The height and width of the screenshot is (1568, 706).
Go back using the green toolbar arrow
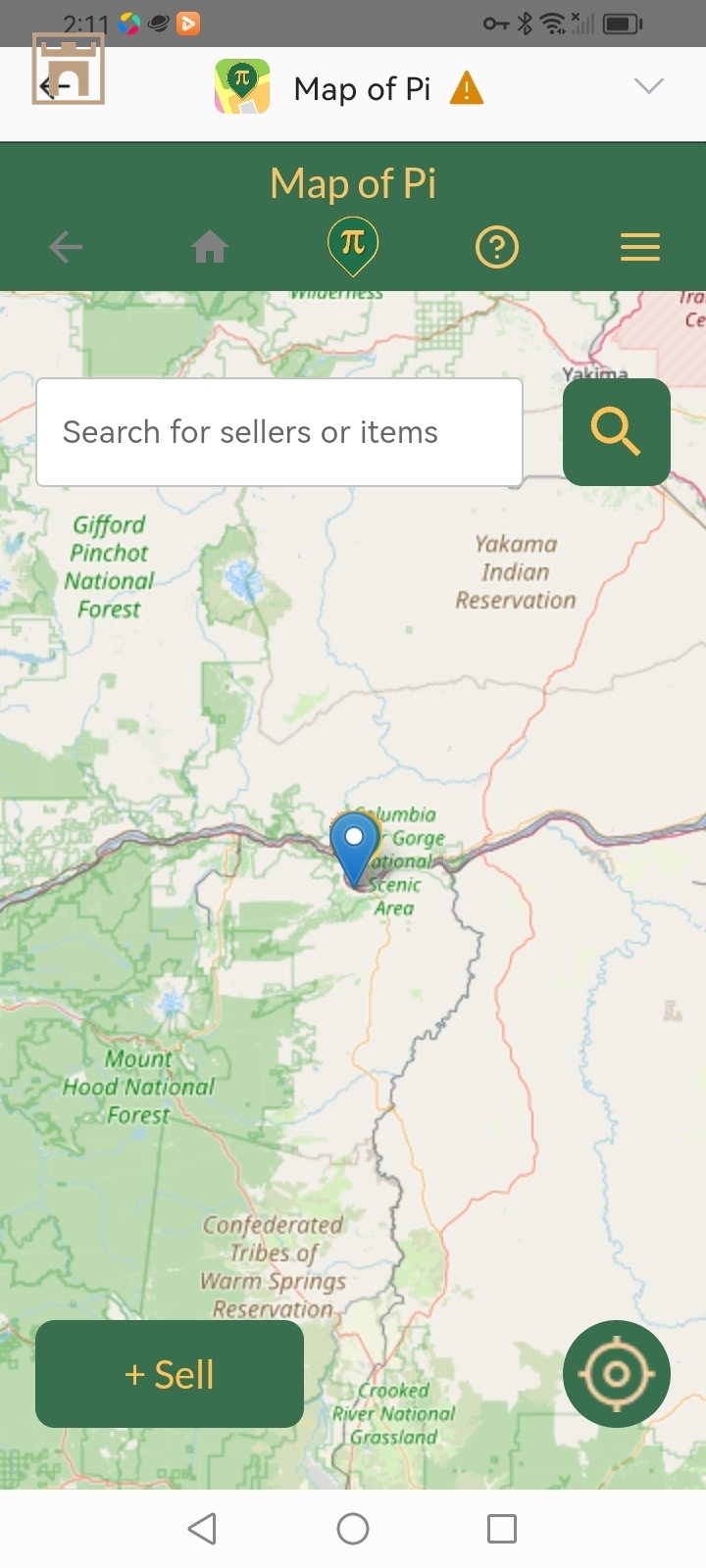[x=66, y=247]
